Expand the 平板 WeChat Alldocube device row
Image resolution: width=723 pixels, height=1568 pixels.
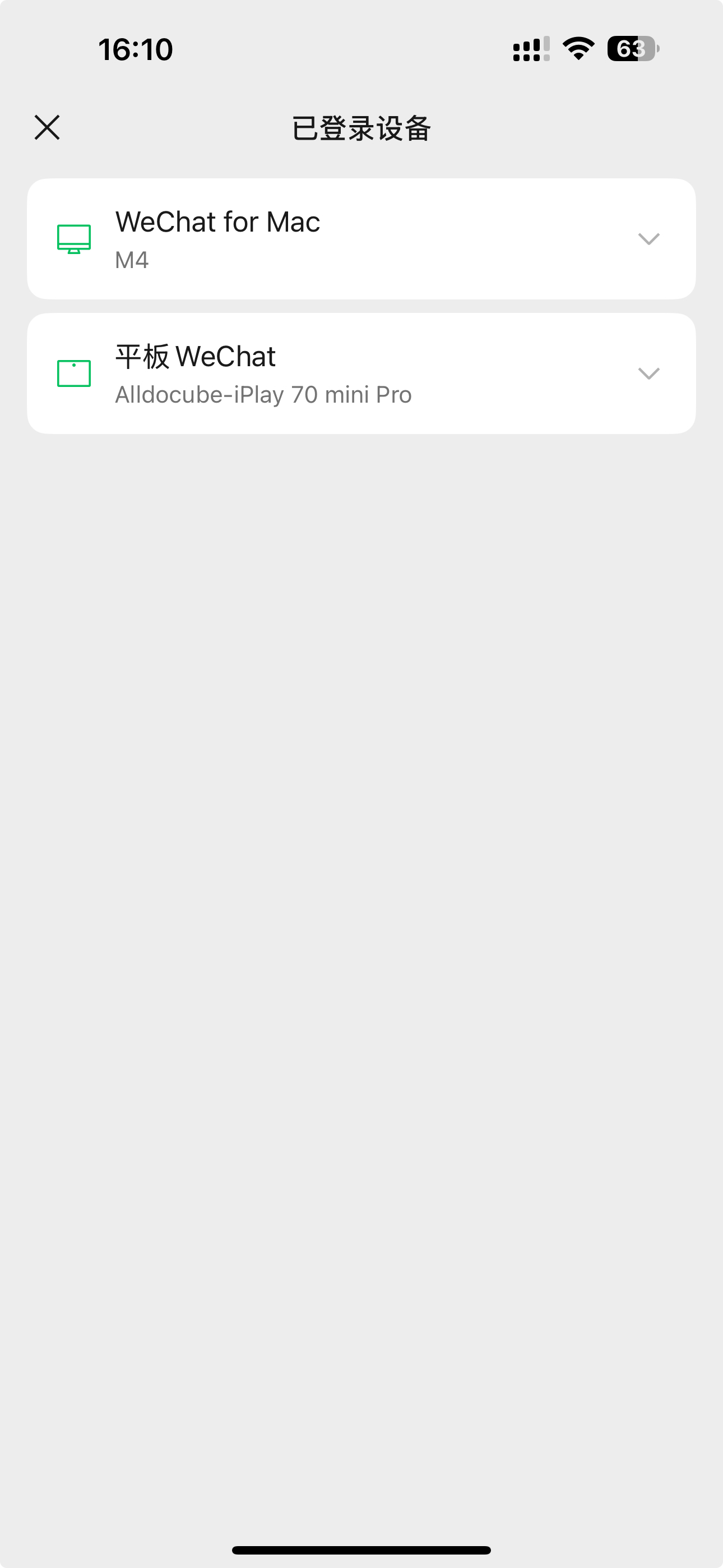tap(648, 373)
